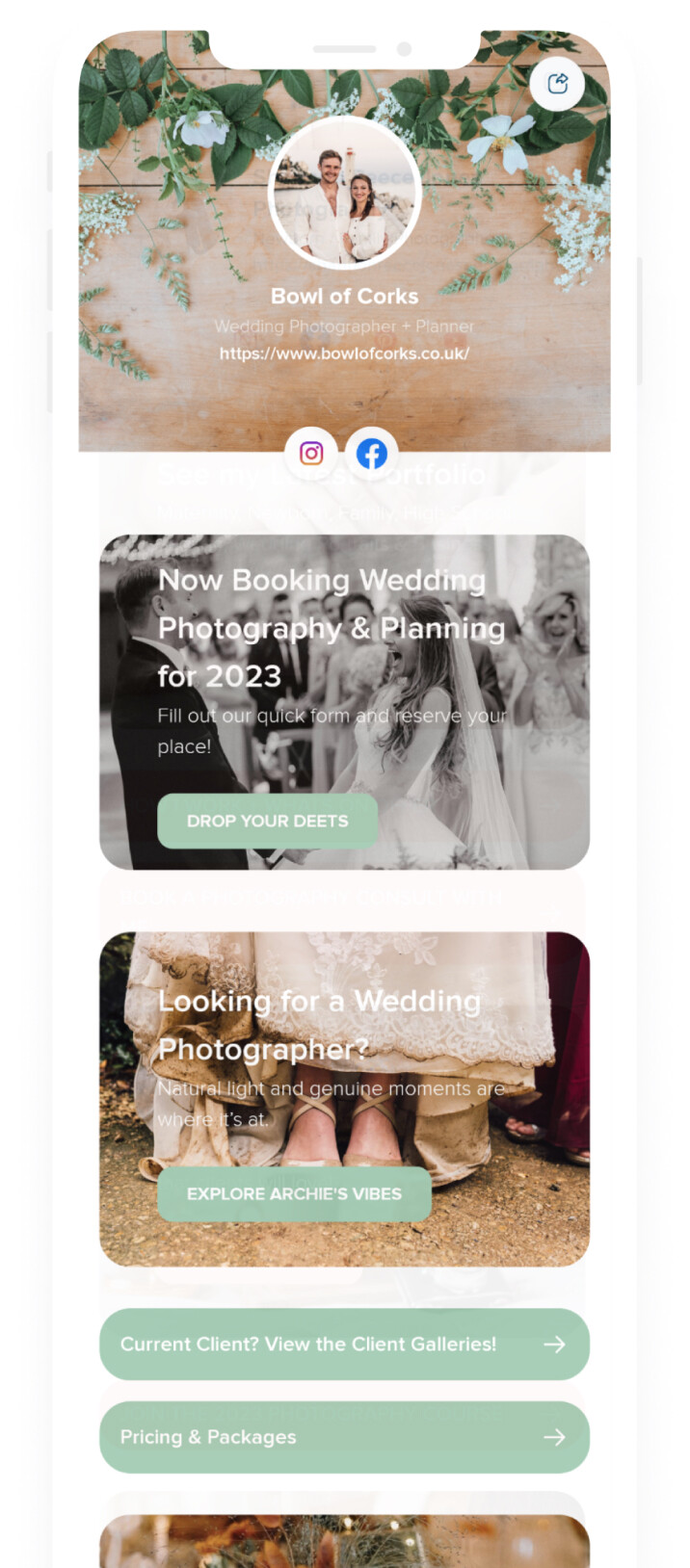Viewport: 690px width, 1568px height.
Task: Tap the Drop Your Deets button
Action: 267,821
